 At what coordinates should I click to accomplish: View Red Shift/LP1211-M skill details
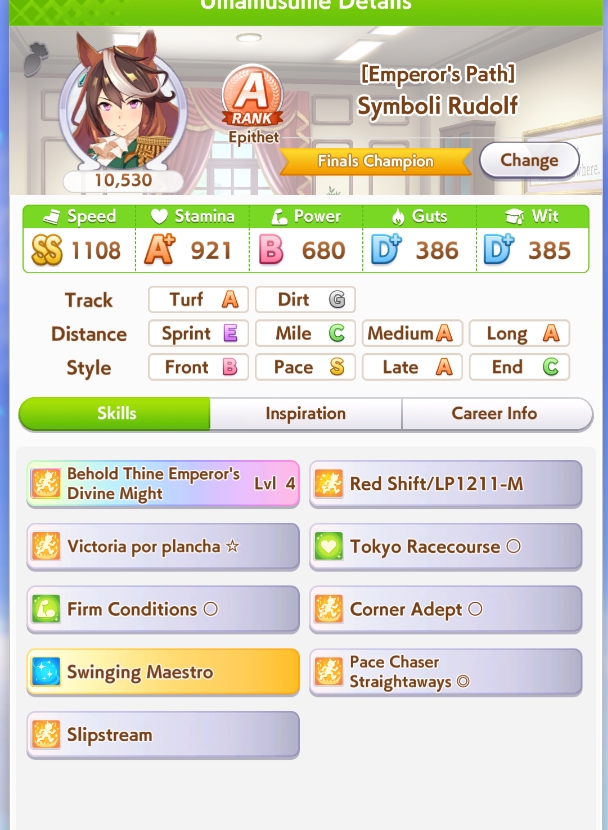tap(446, 483)
